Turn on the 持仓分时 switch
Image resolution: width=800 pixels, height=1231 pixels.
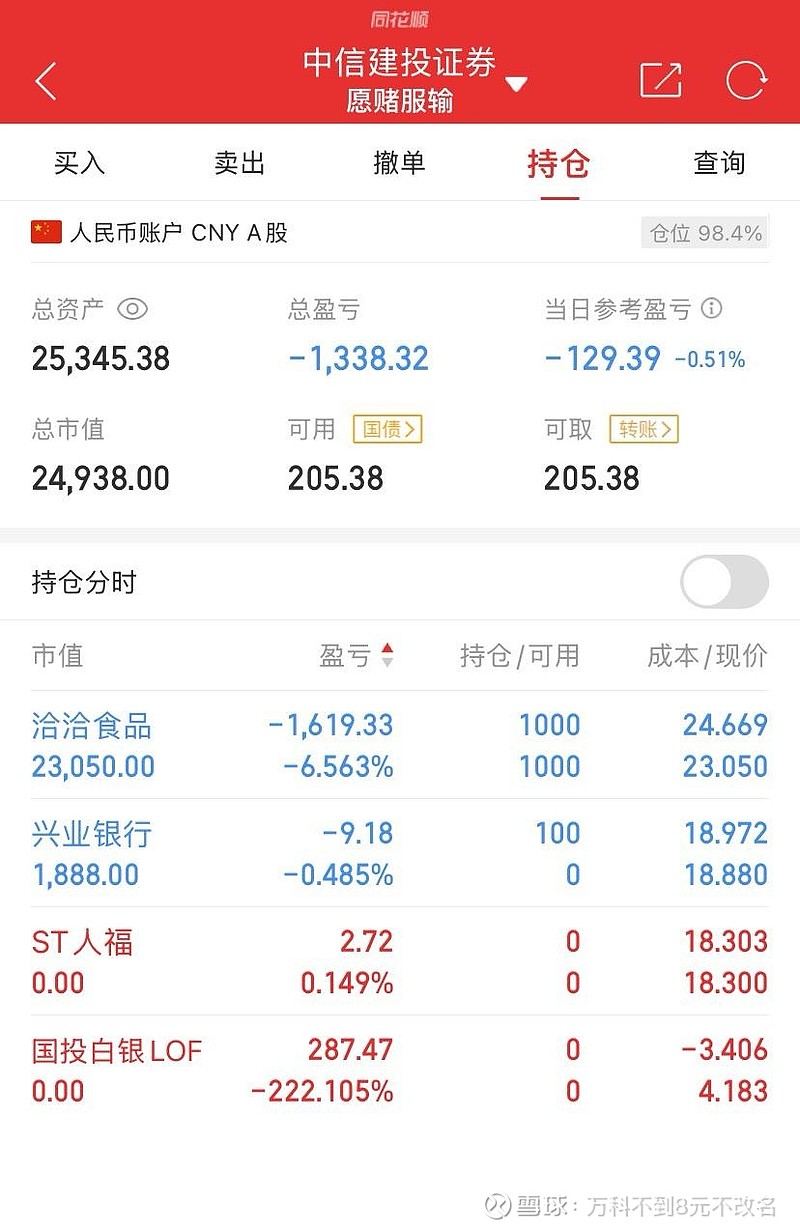pyautogui.click(x=724, y=582)
